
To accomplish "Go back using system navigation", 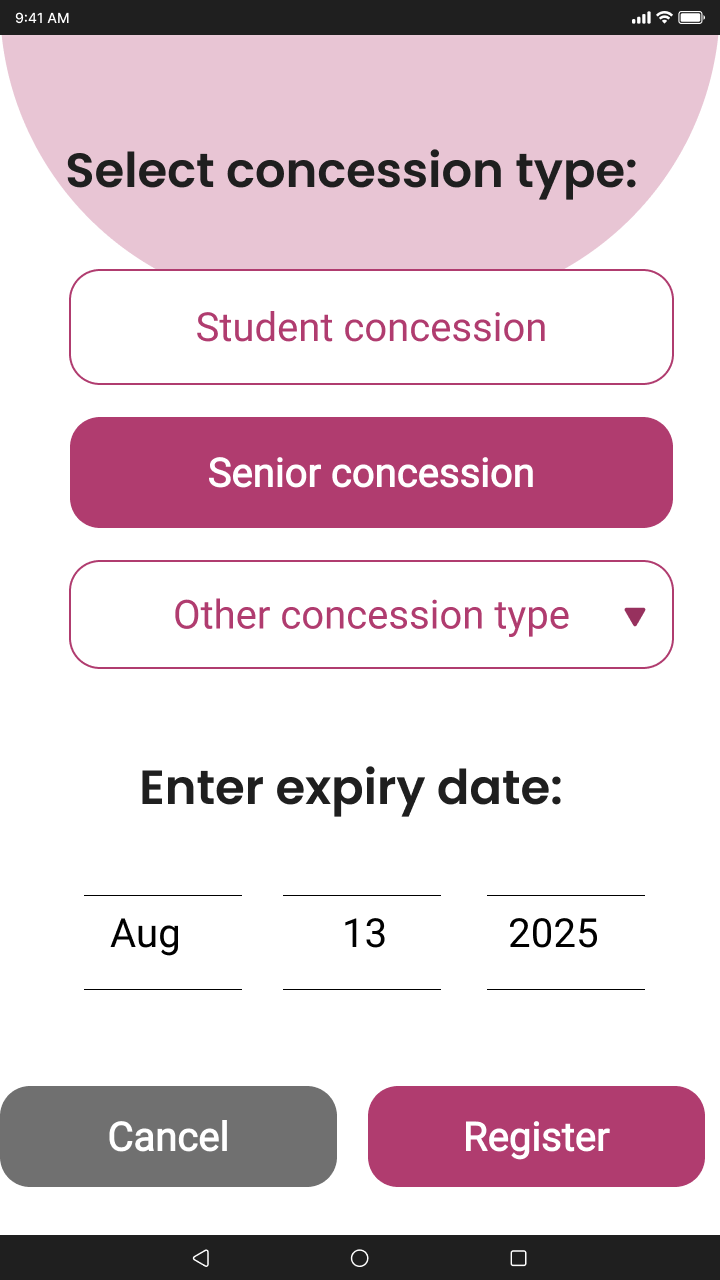I will [201, 1258].
